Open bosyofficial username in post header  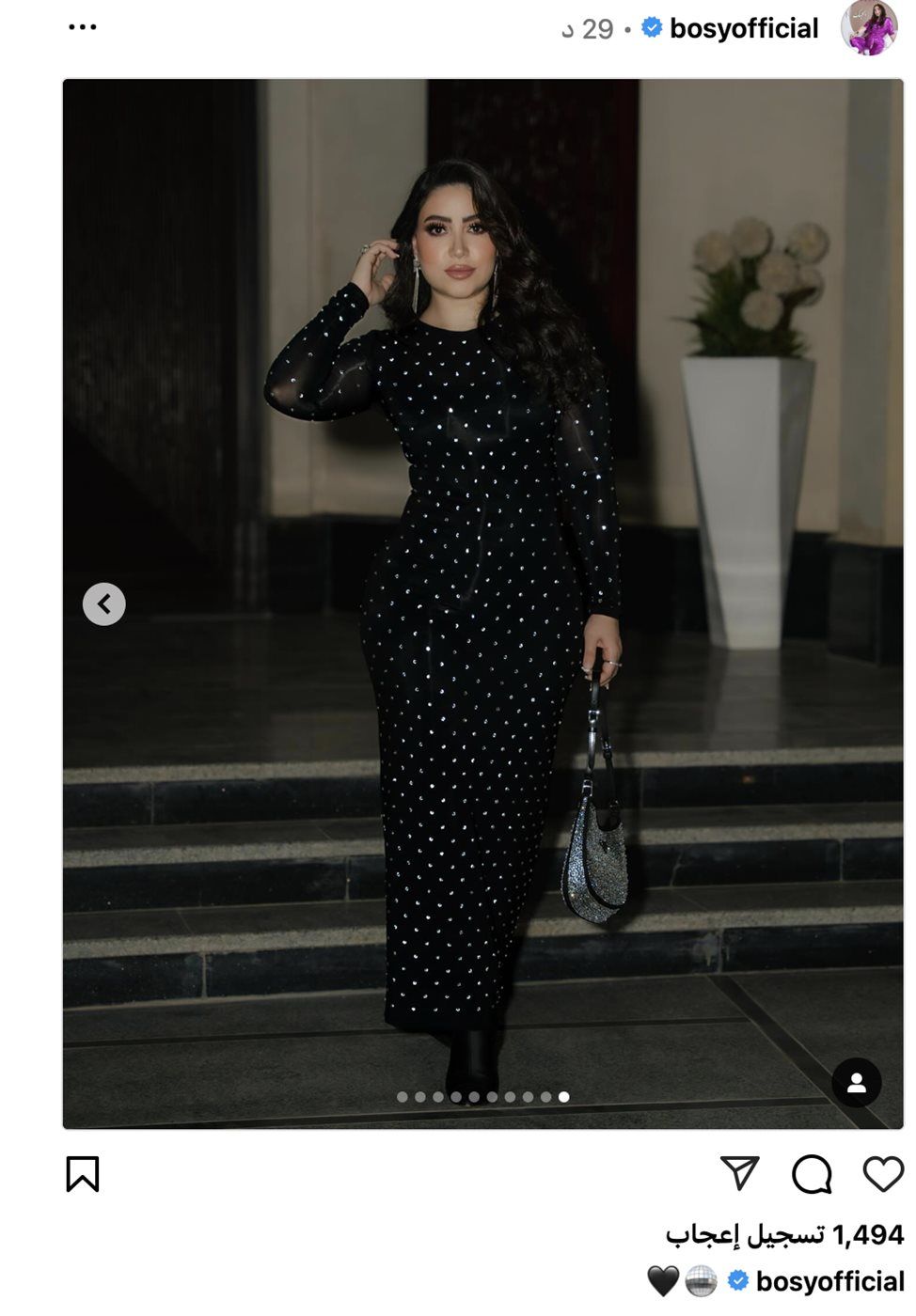coord(743,29)
